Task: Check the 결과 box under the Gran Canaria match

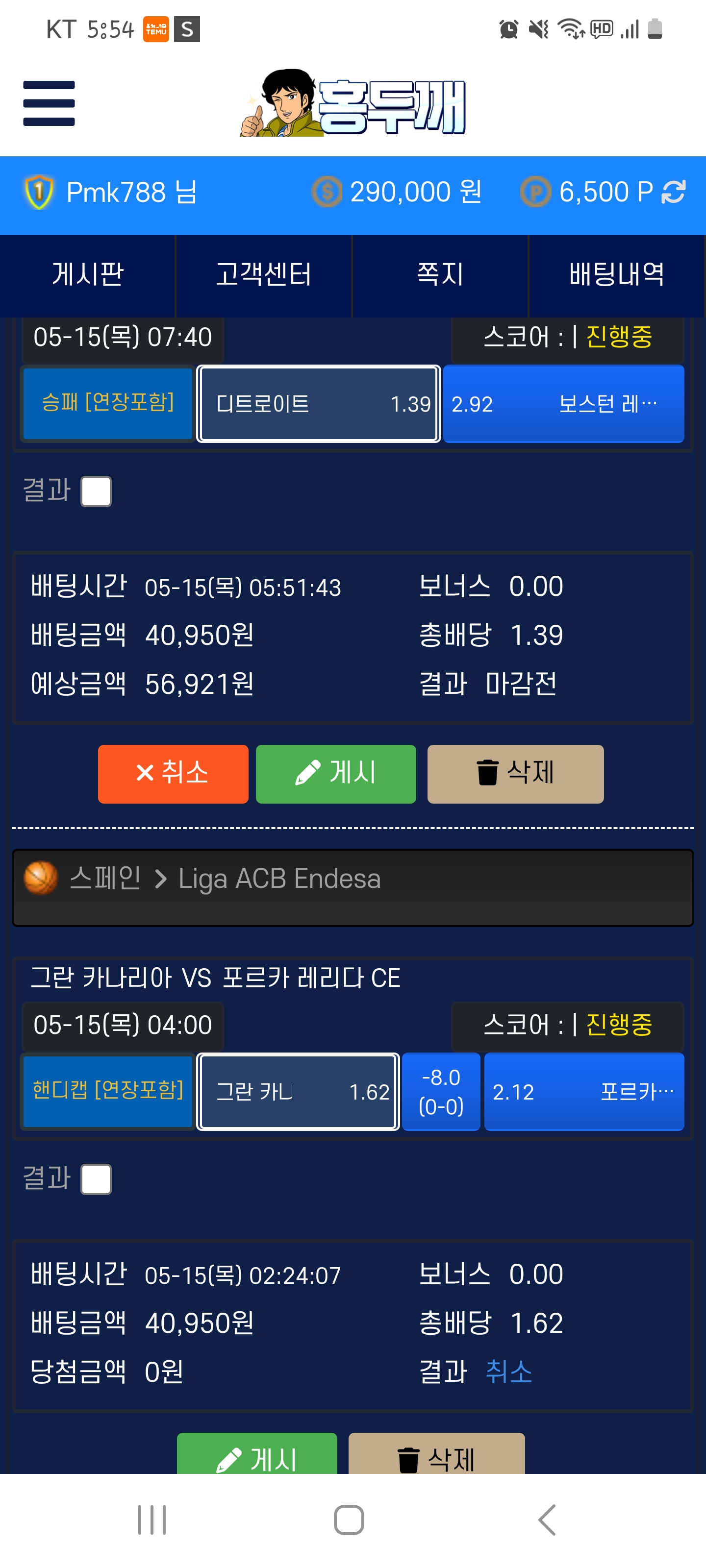Action: [96, 1179]
